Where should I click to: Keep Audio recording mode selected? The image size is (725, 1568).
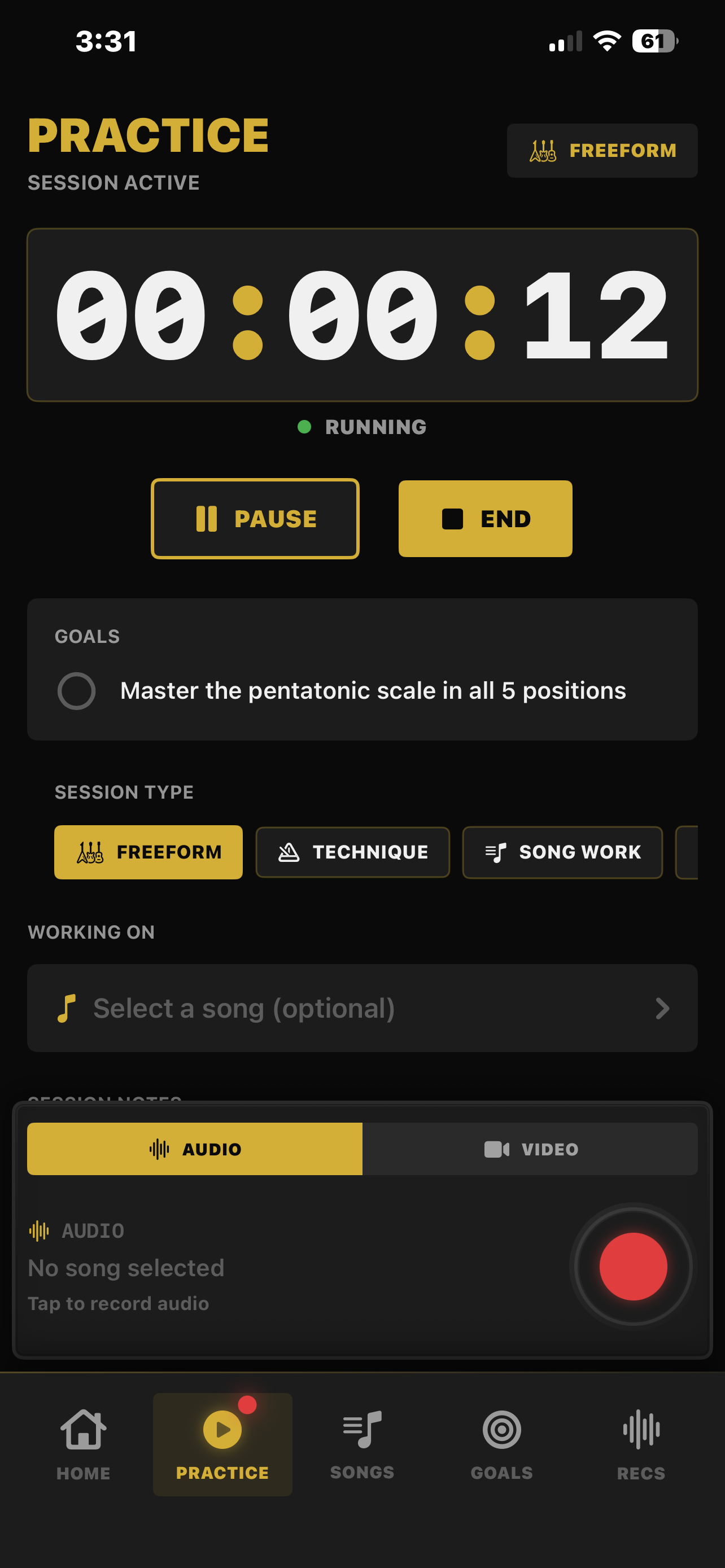pos(194,1149)
